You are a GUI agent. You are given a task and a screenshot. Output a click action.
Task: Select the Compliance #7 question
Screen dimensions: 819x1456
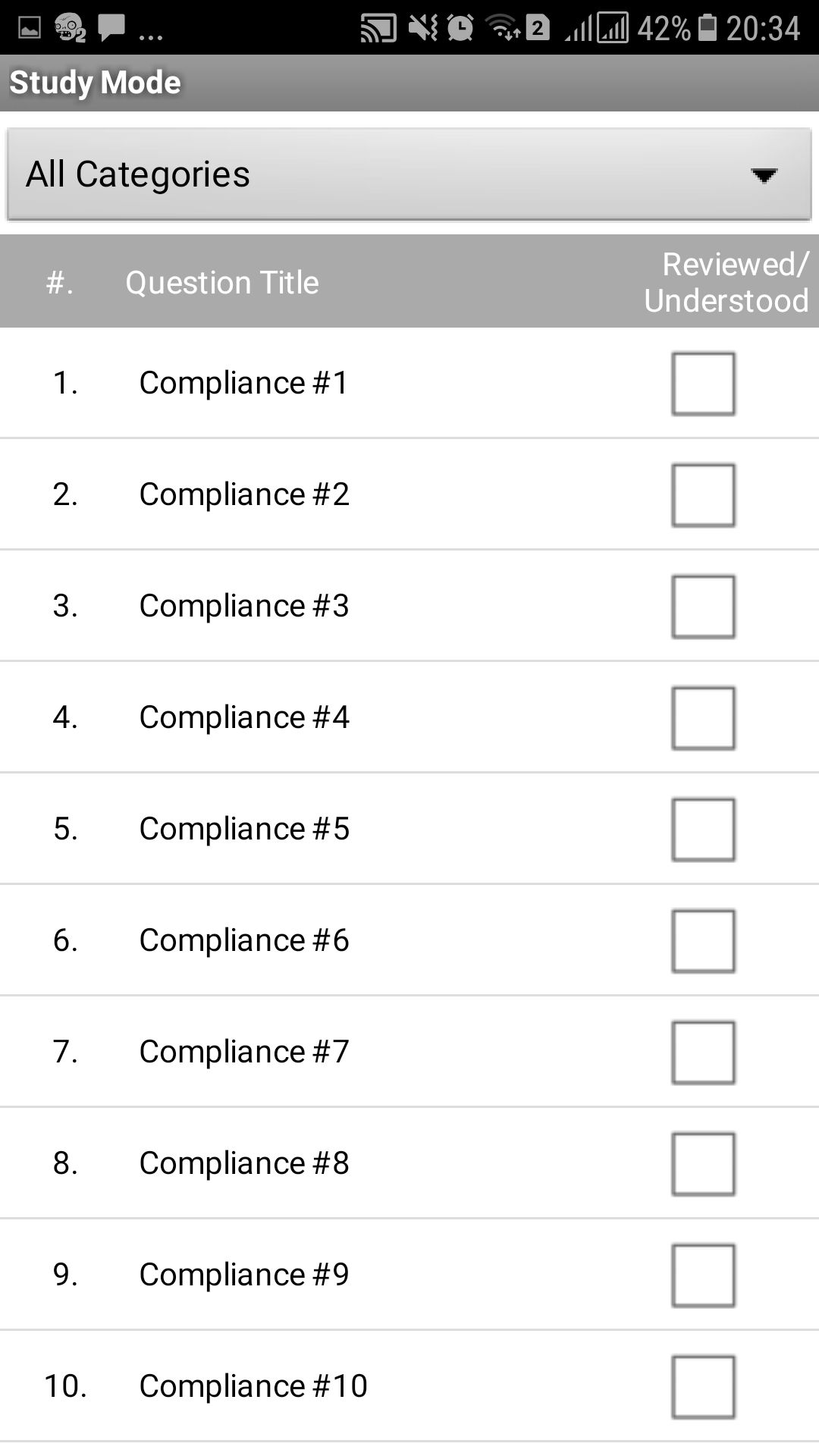pyautogui.click(x=243, y=1052)
